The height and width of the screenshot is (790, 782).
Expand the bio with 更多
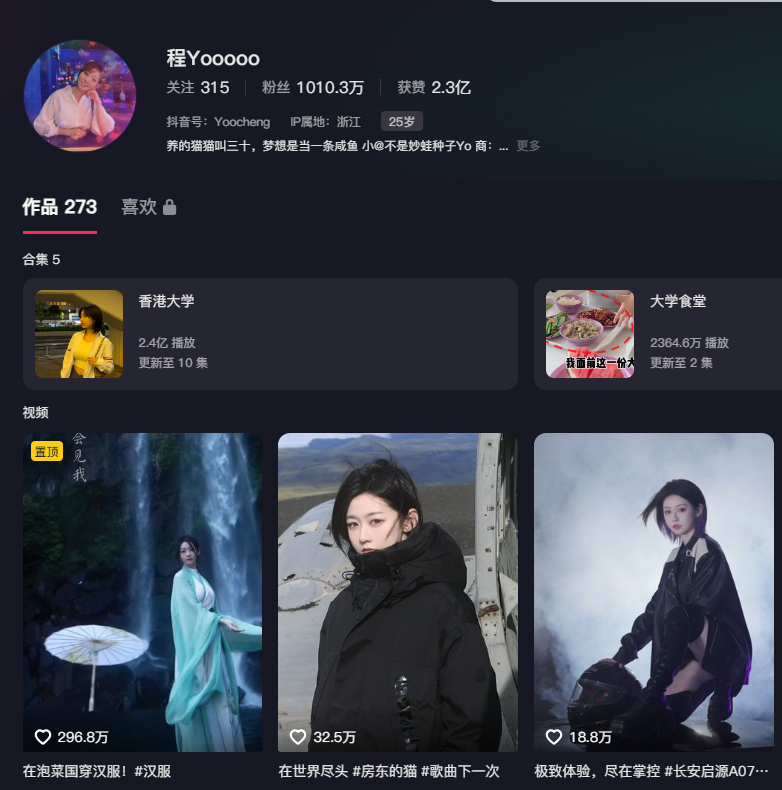point(528,146)
